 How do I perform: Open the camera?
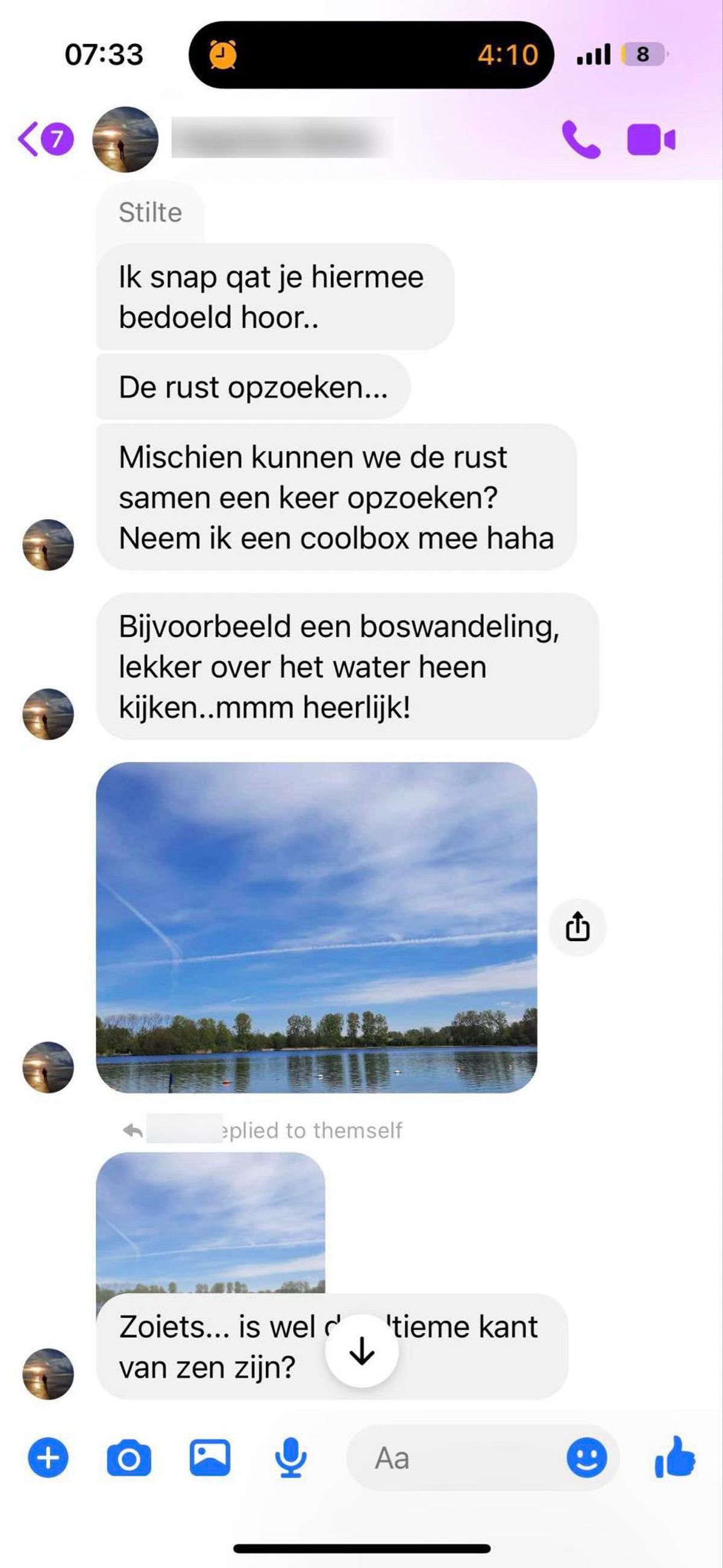pos(128,1458)
